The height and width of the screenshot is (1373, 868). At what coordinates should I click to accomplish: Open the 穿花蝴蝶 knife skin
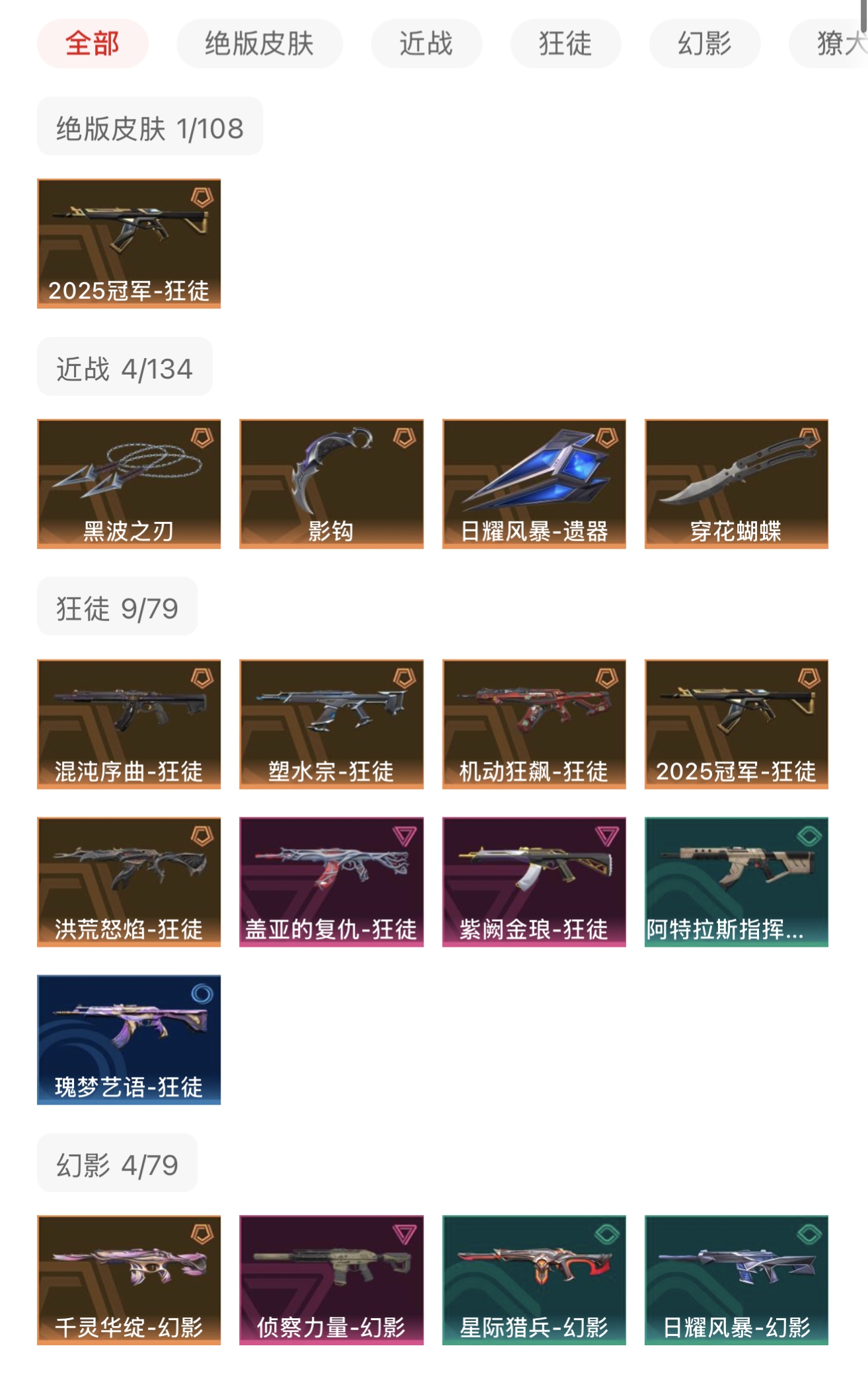coord(736,483)
